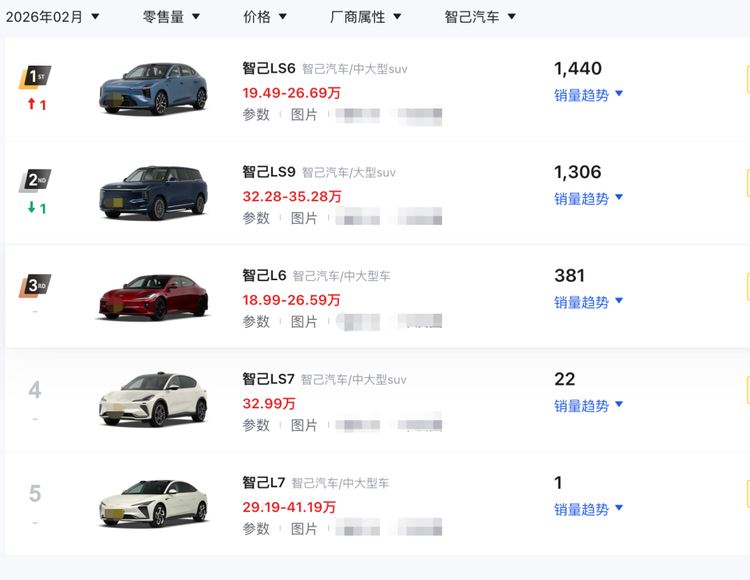
Task: View 图片 for 智己LS6
Action: coord(304,115)
